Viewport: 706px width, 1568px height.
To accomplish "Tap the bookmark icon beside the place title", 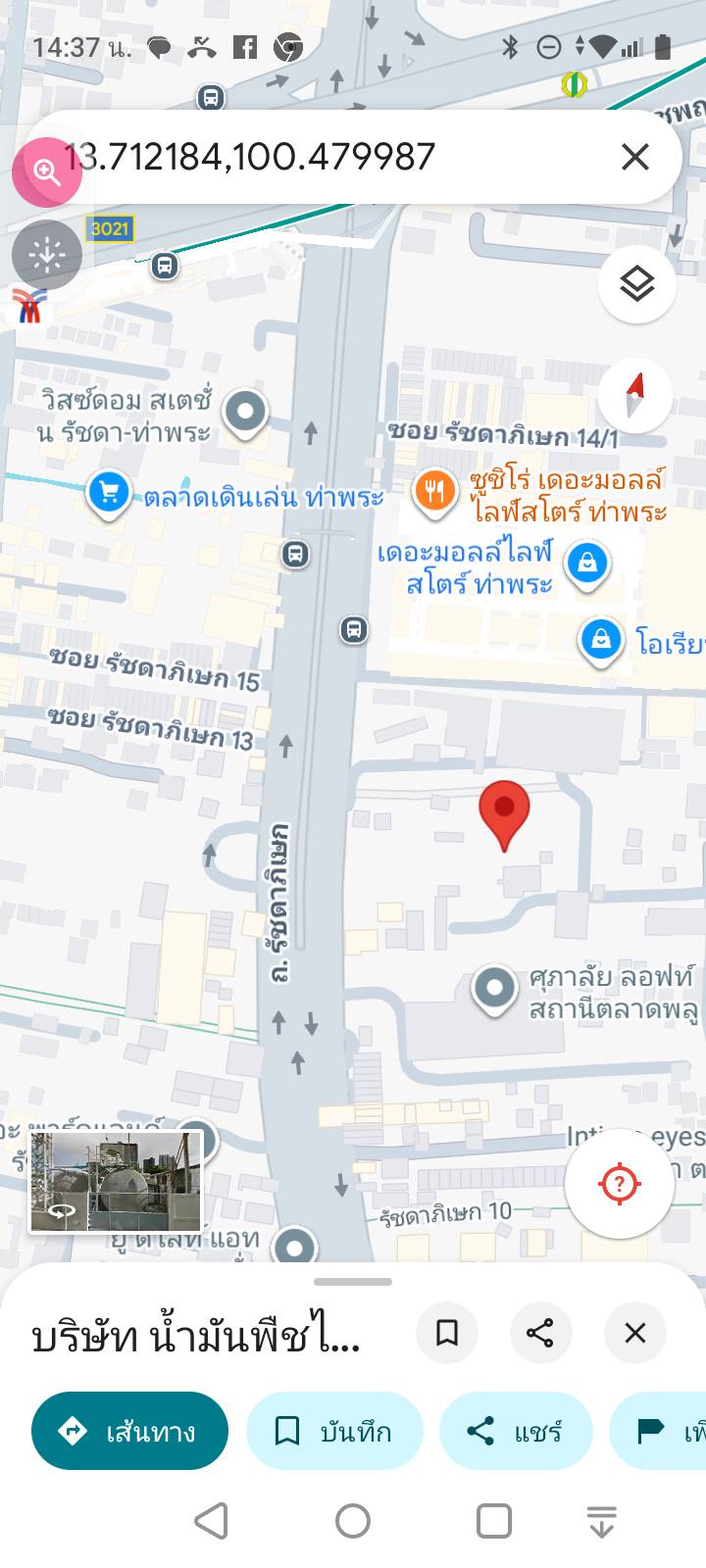I will pos(447,1333).
